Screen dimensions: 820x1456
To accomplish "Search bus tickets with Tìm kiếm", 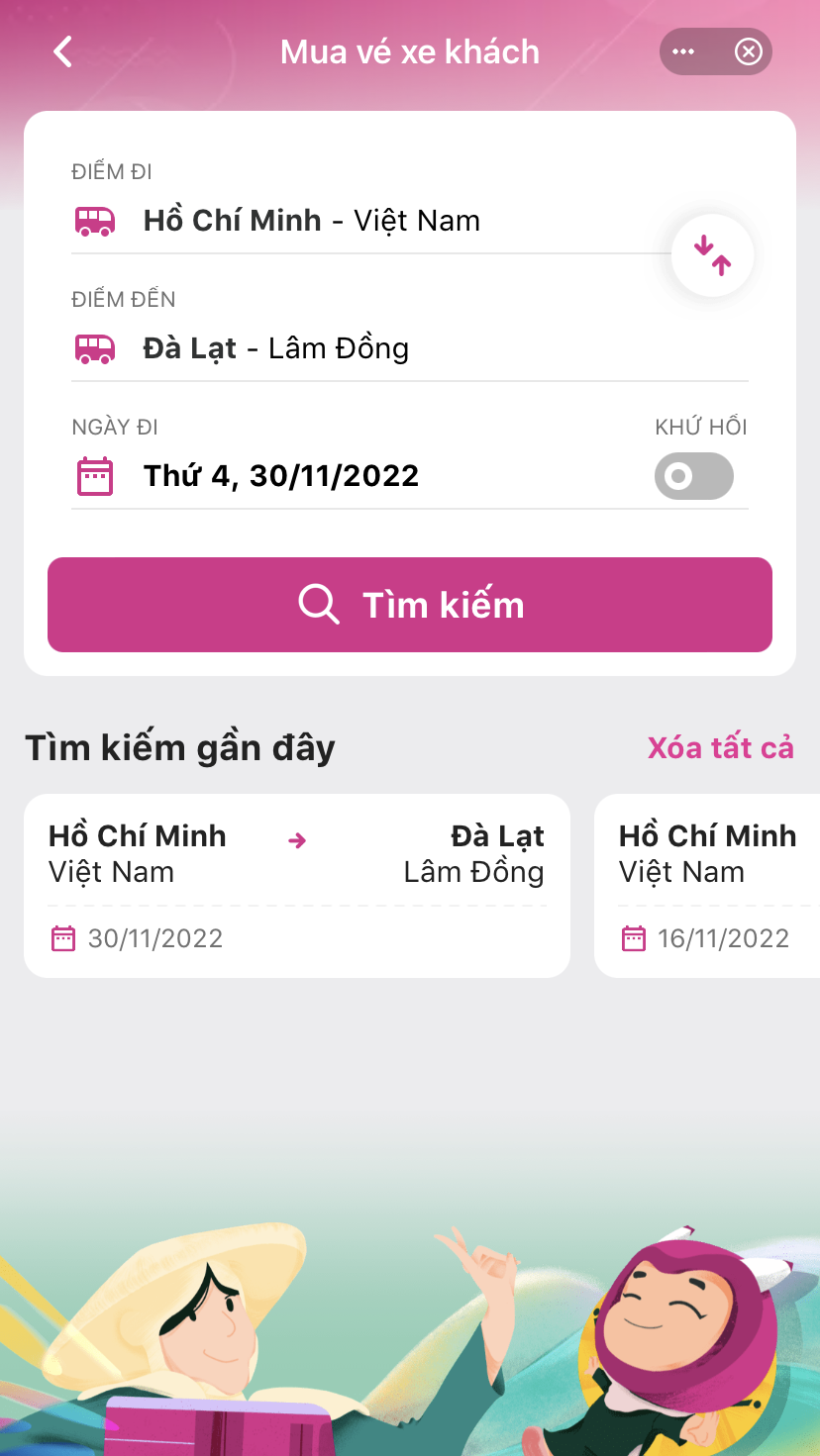I will pyautogui.click(x=410, y=605).
